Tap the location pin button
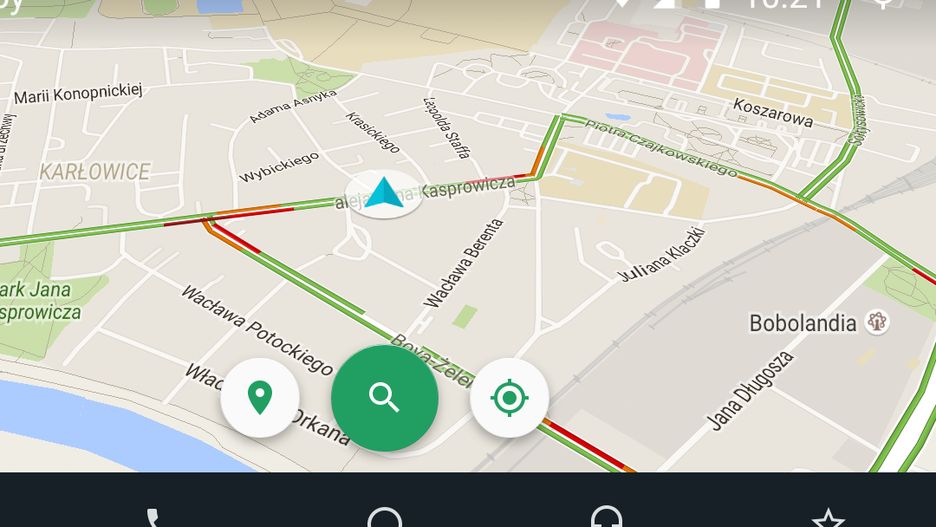936x527 pixels. click(x=260, y=398)
